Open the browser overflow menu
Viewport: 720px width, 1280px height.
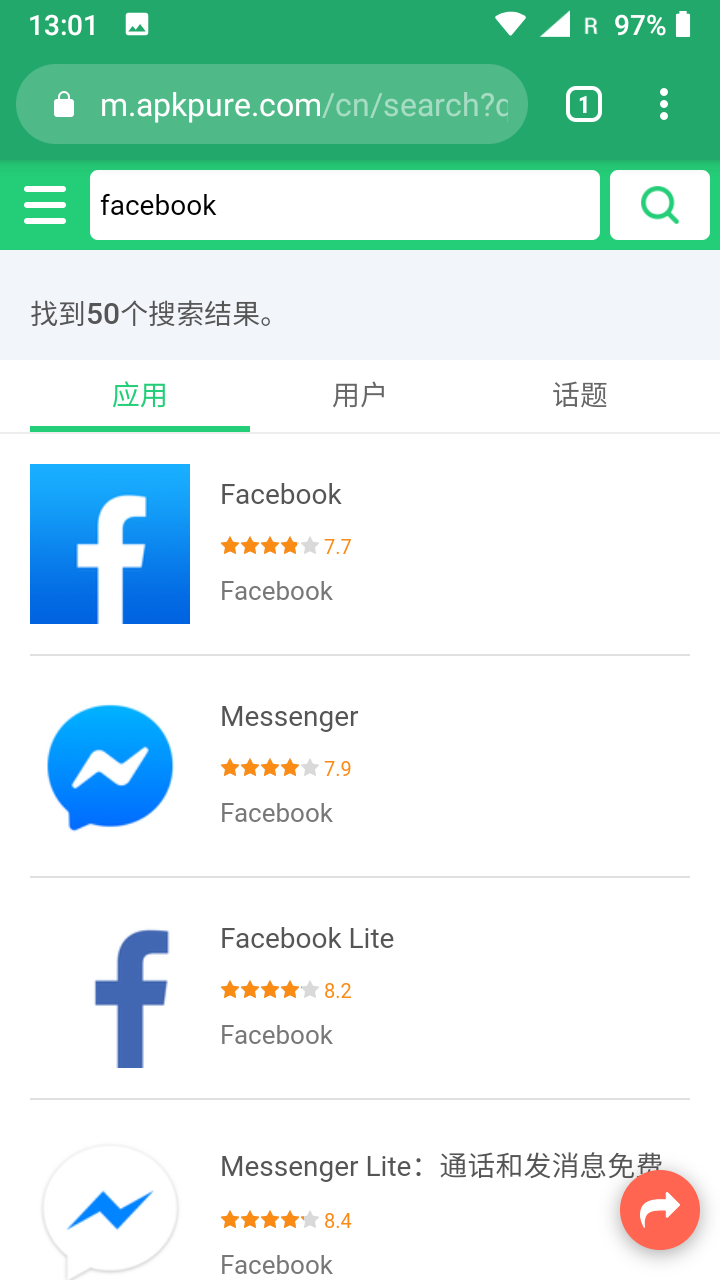coord(664,104)
